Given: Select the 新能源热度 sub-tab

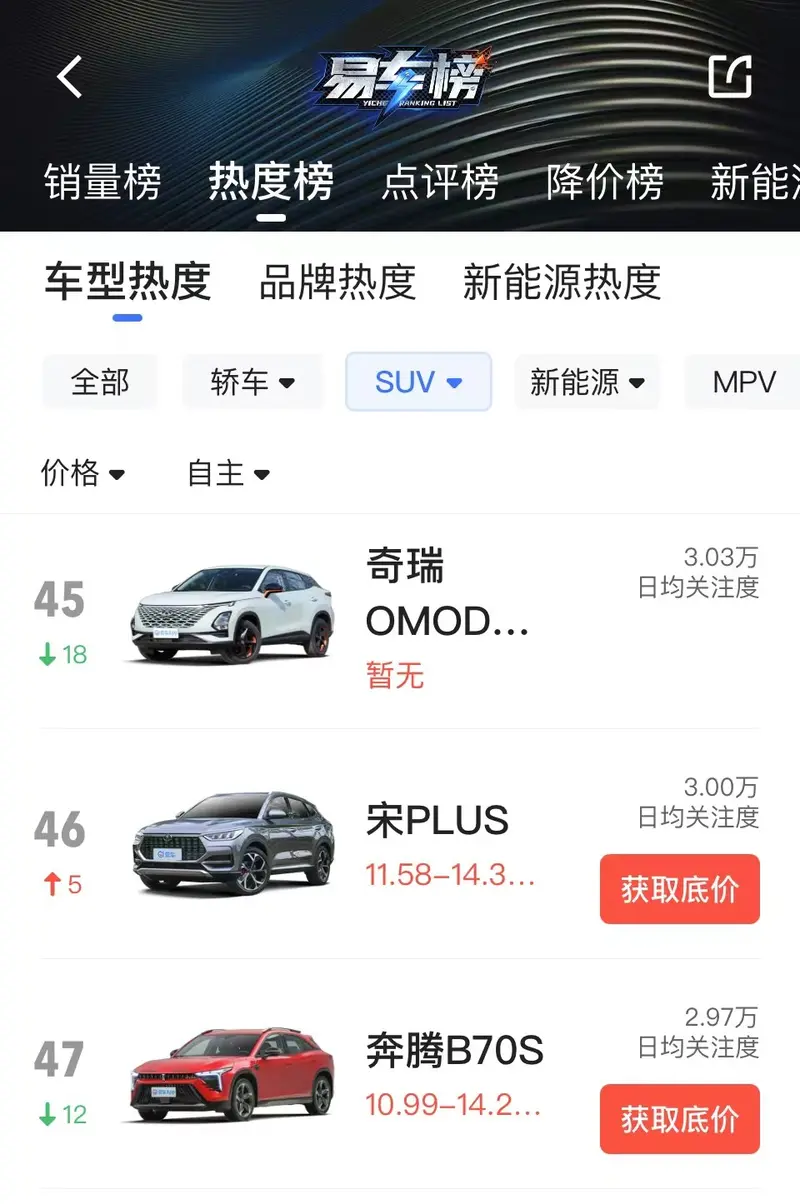Looking at the screenshot, I should (x=562, y=282).
